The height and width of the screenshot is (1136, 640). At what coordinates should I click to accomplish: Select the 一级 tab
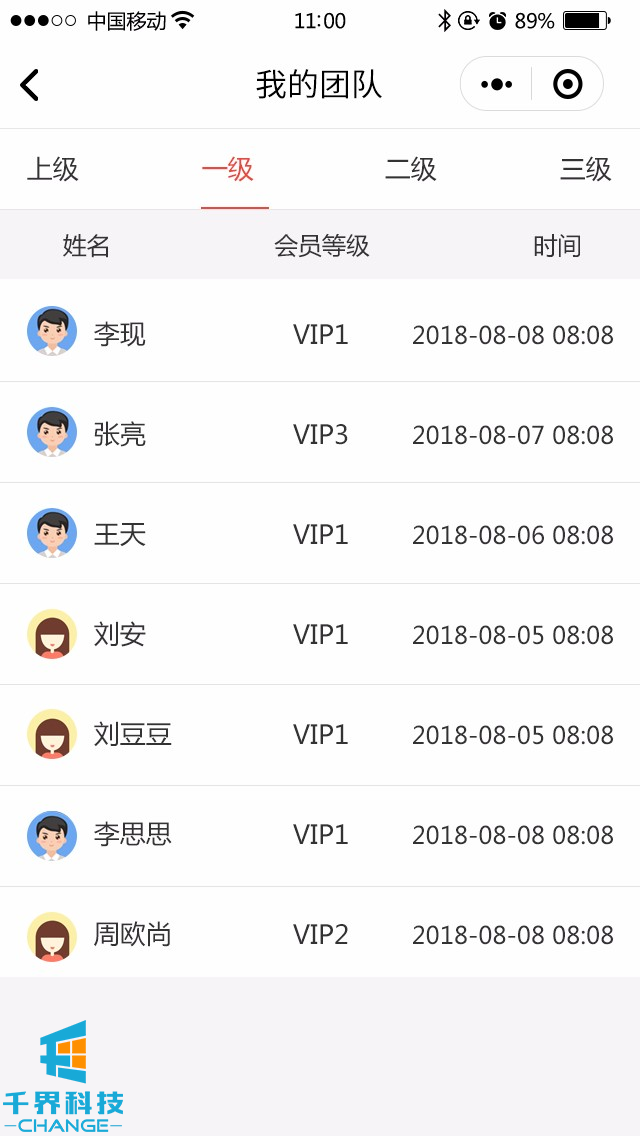click(x=228, y=169)
